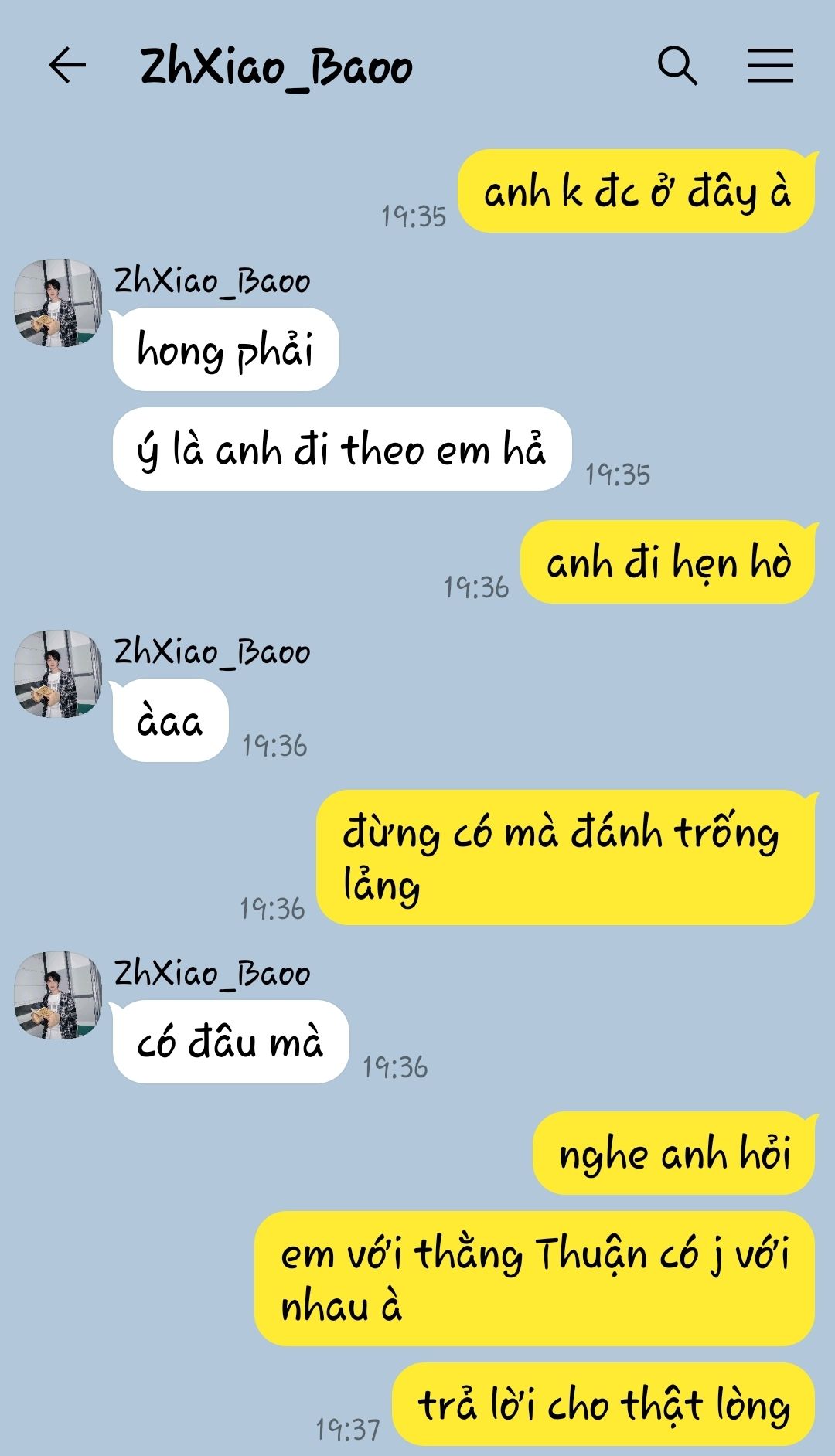Open ZhXiao_Baoo's avatar beside "àaa"
Viewport: 835px width, 1456px height.
58,674
